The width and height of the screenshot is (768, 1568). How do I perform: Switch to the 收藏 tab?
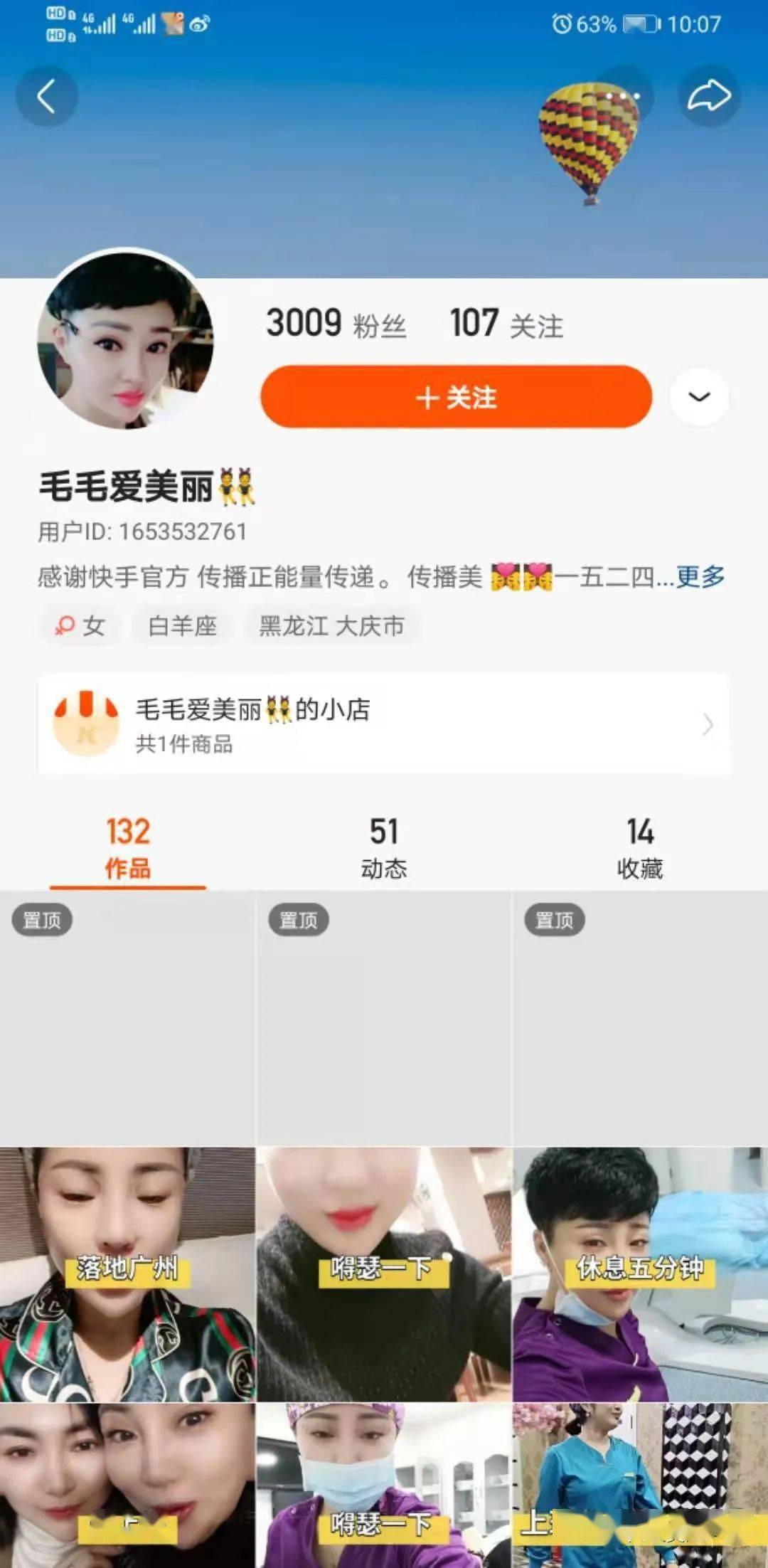(x=639, y=848)
